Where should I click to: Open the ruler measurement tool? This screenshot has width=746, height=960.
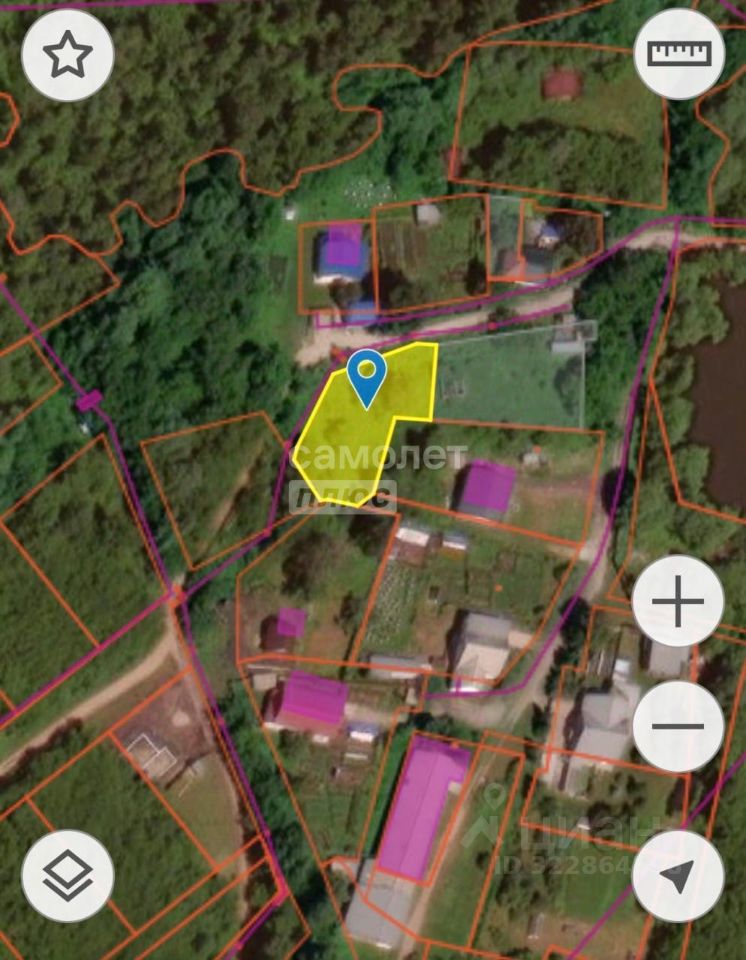coord(679,54)
